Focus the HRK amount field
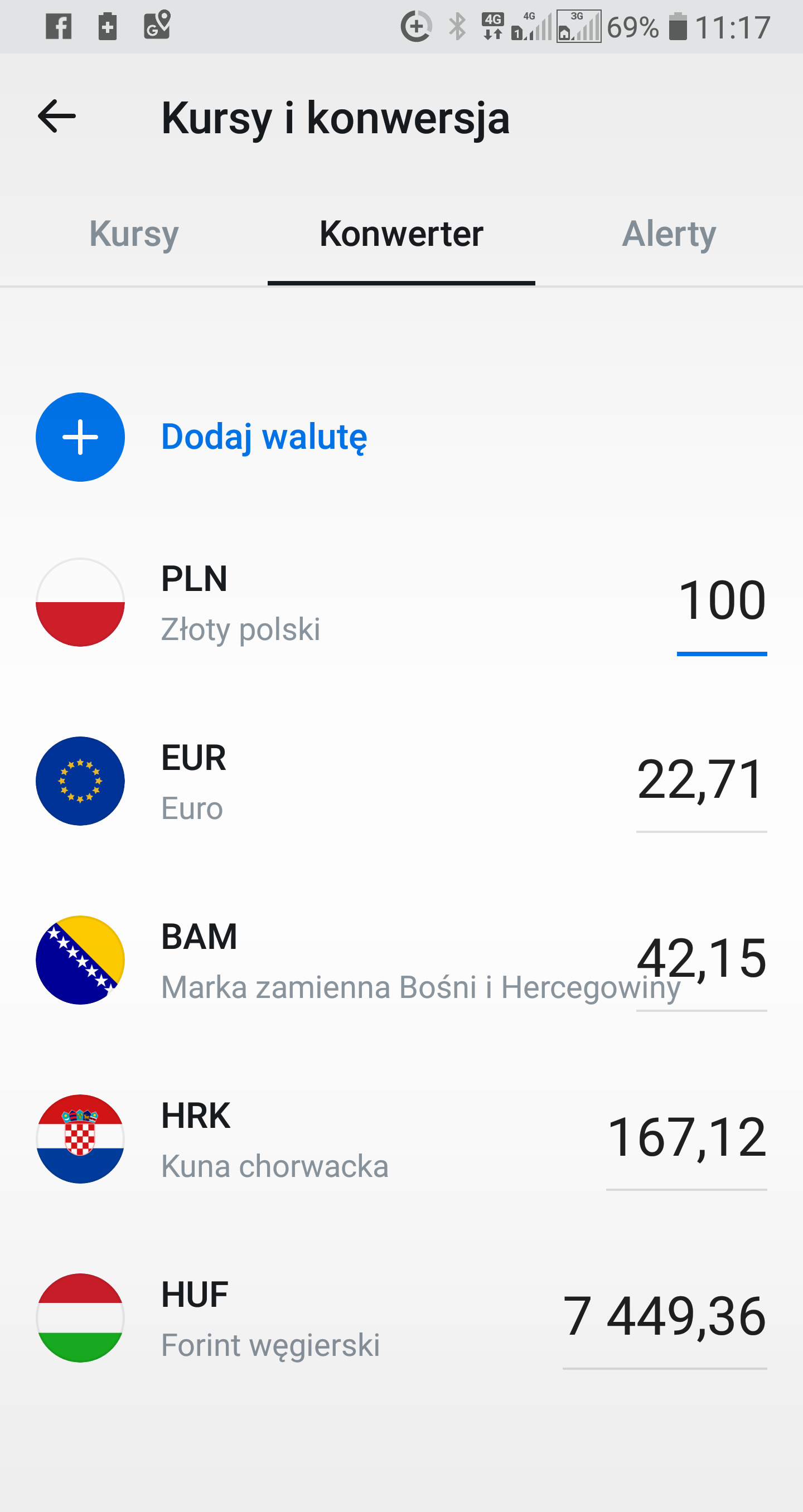803x1512 pixels. click(686, 1137)
